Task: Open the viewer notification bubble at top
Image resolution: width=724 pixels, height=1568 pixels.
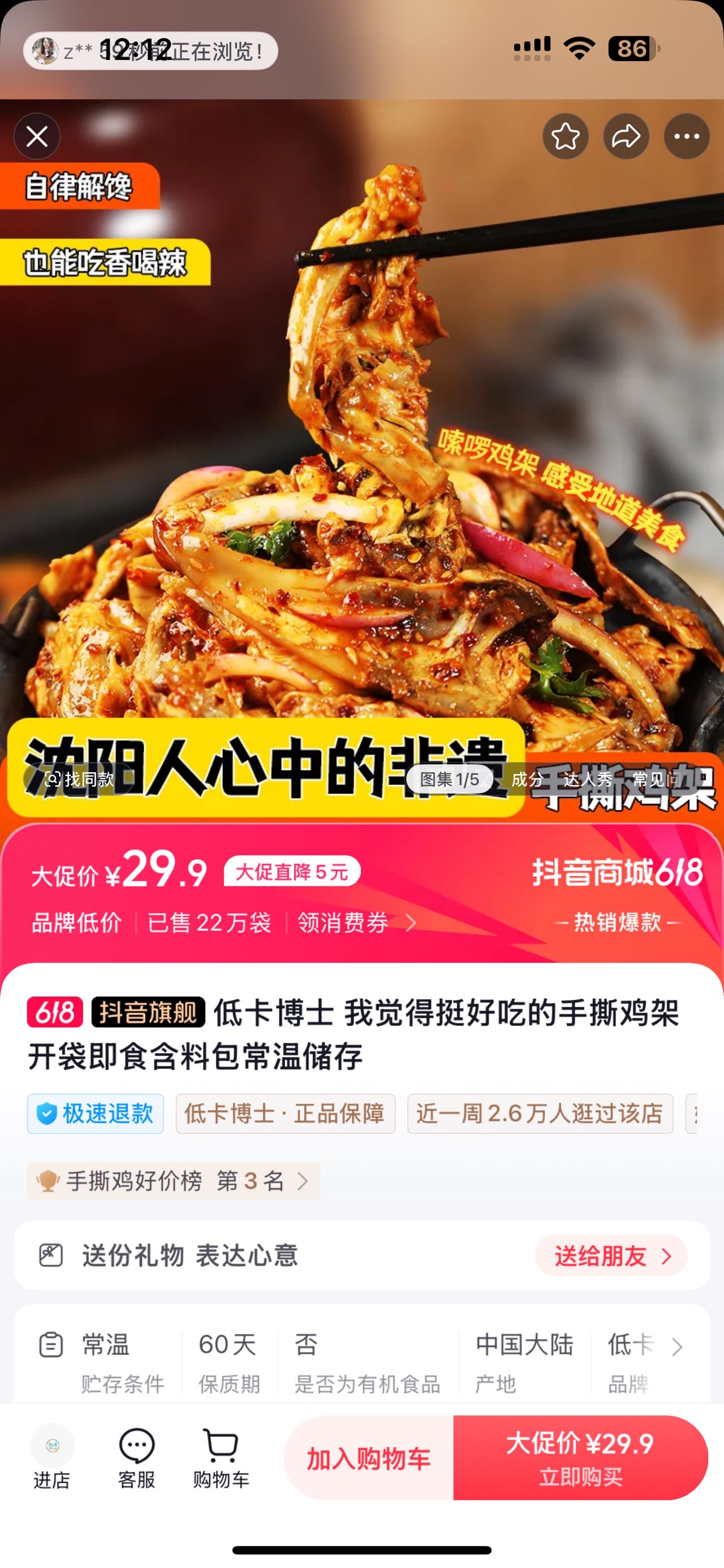Action: (x=150, y=51)
